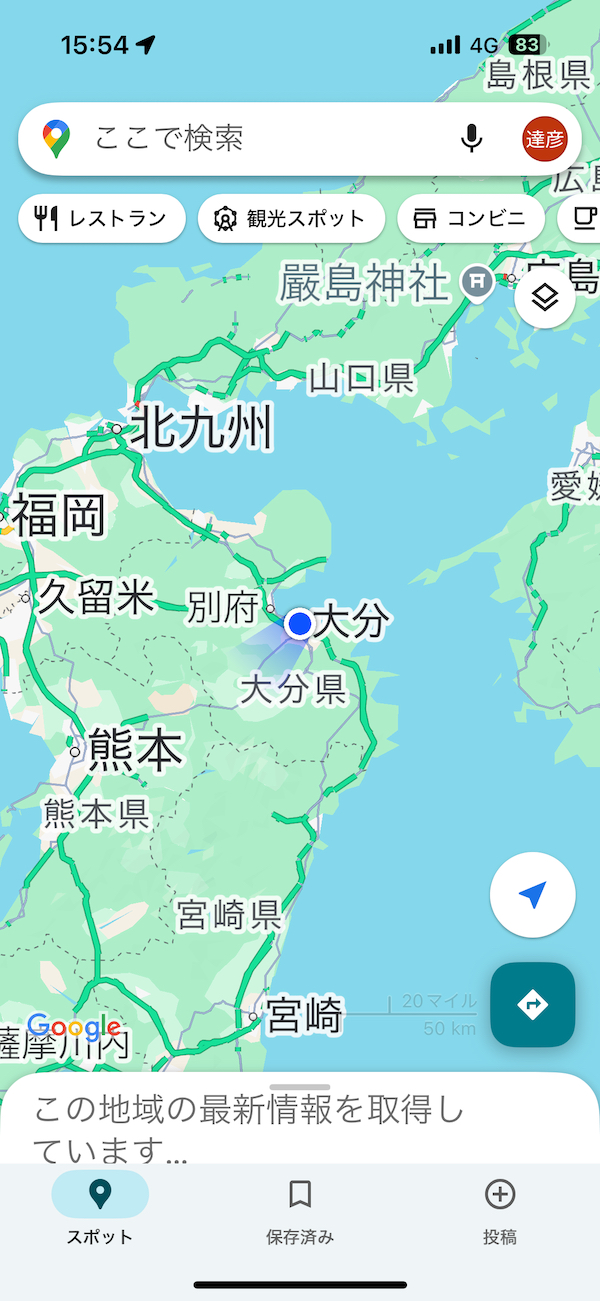Open the map layers button
Screen dimensions: 600x1301
545,297
